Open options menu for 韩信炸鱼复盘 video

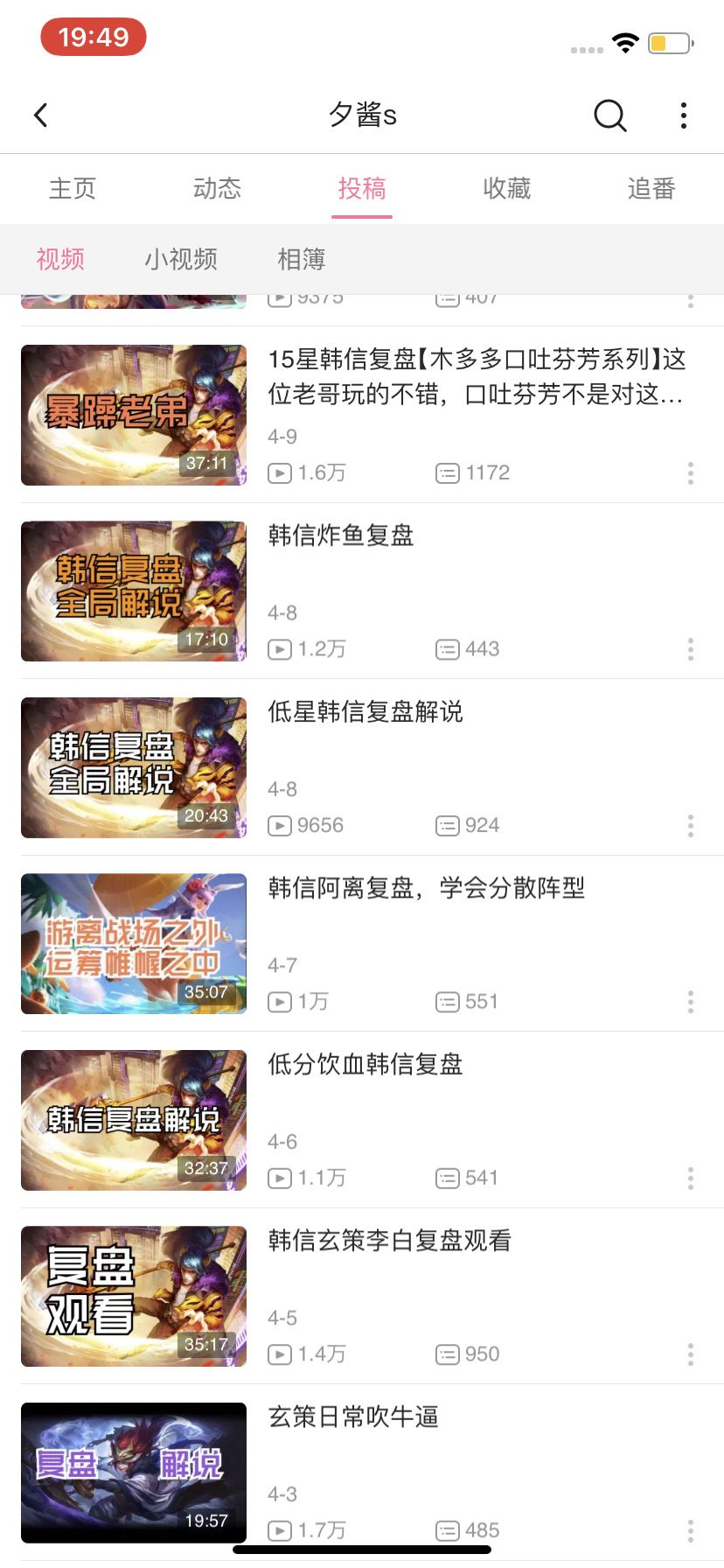(x=690, y=649)
